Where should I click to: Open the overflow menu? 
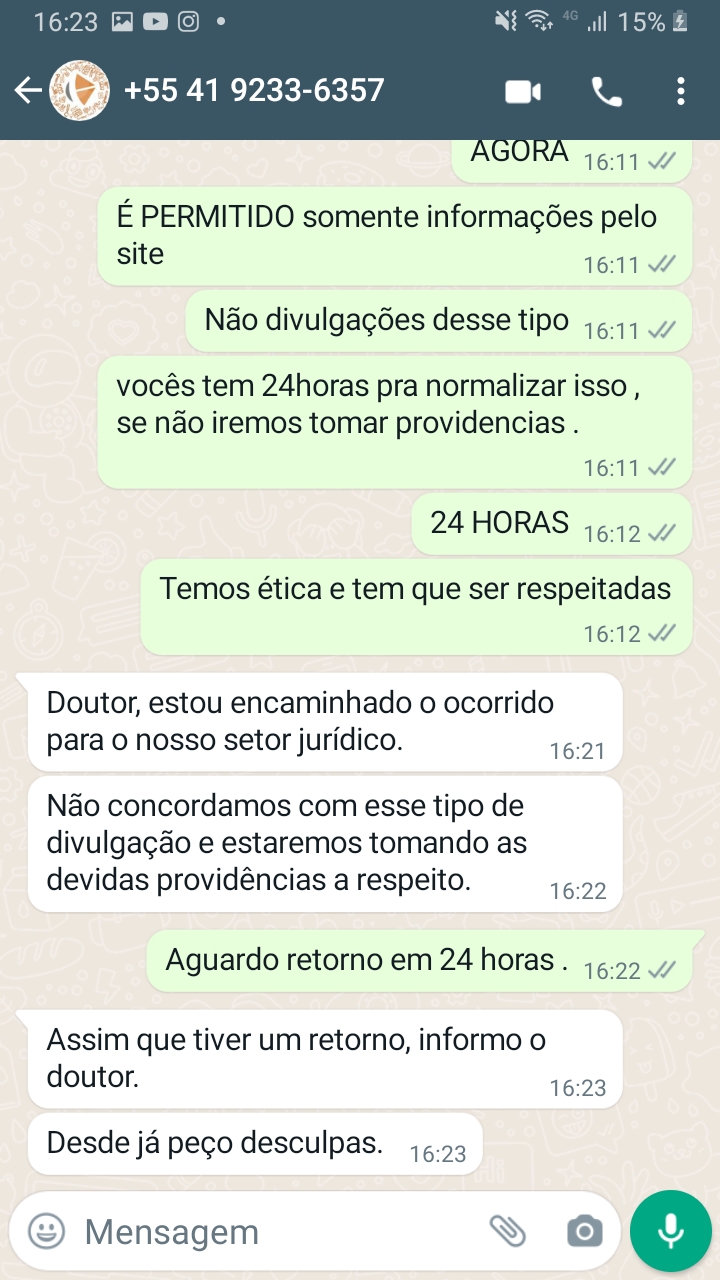coord(680,92)
